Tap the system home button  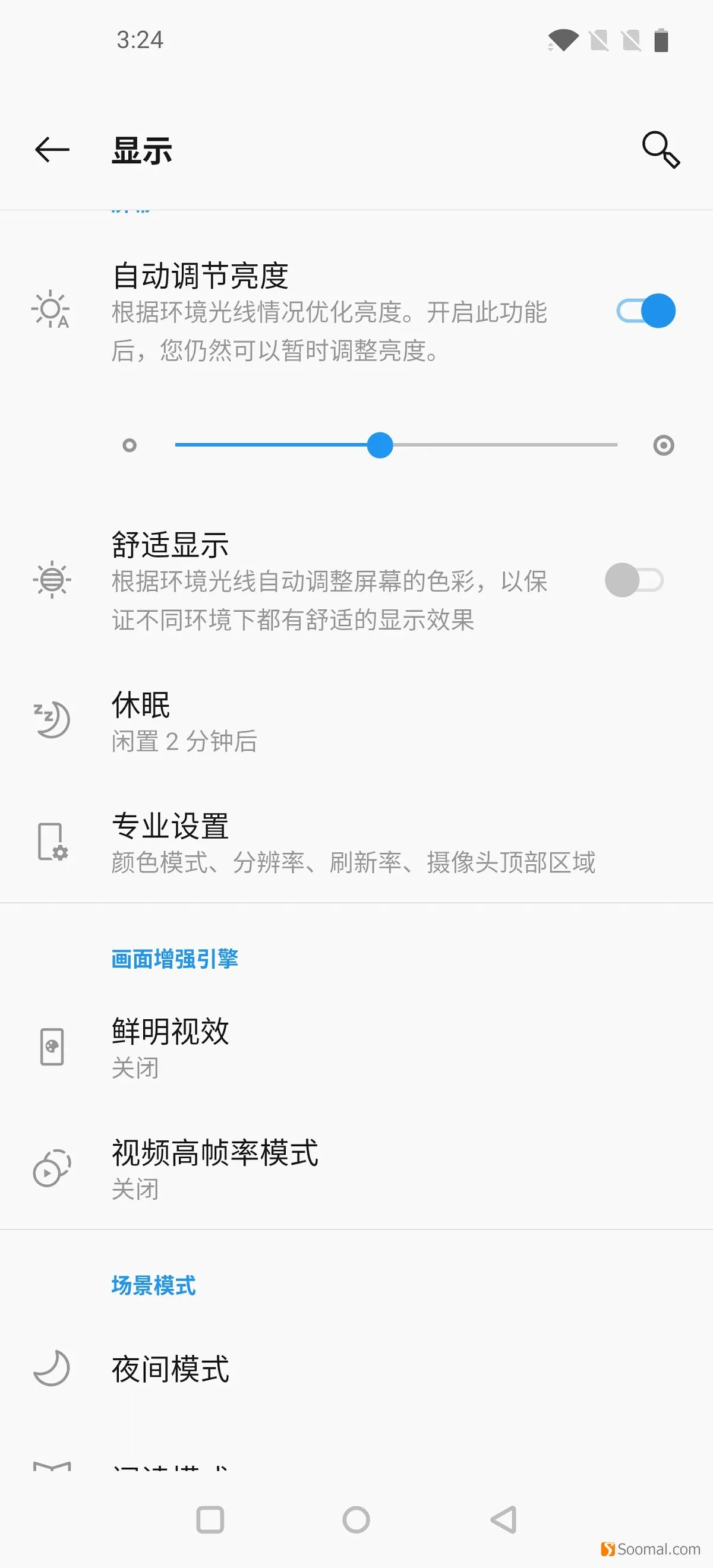(356, 1520)
